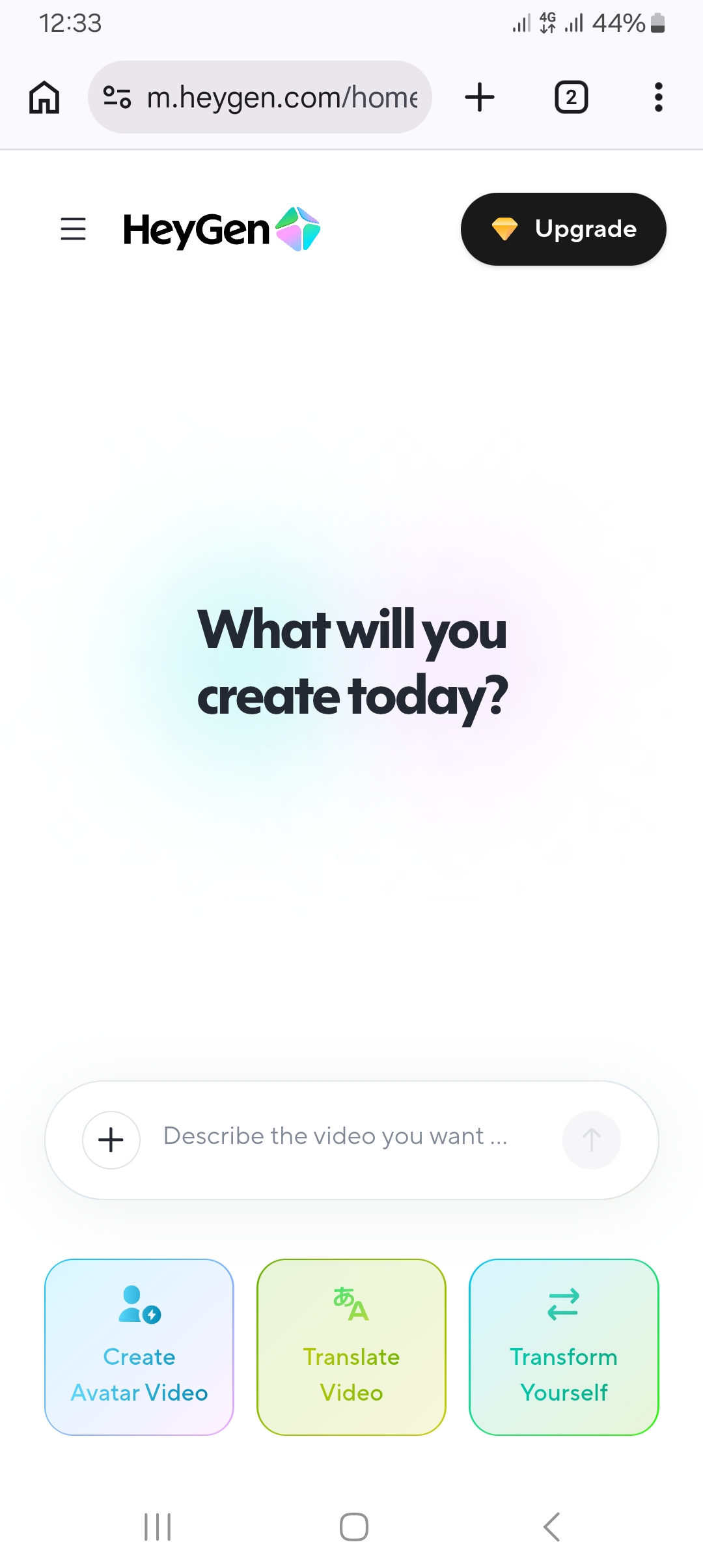Tap the Upgrade button

click(x=563, y=229)
